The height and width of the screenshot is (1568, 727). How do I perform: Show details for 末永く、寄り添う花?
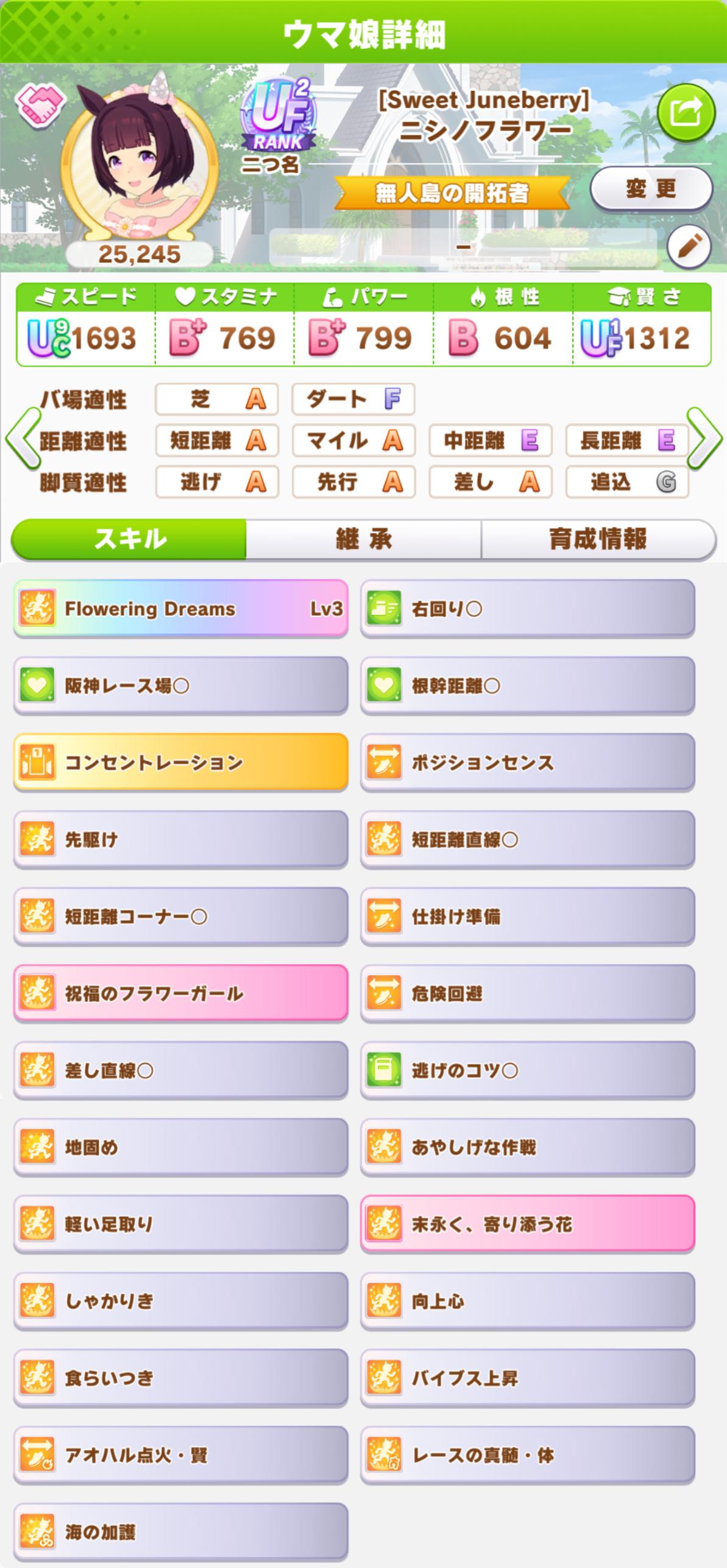pos(527,1224)
